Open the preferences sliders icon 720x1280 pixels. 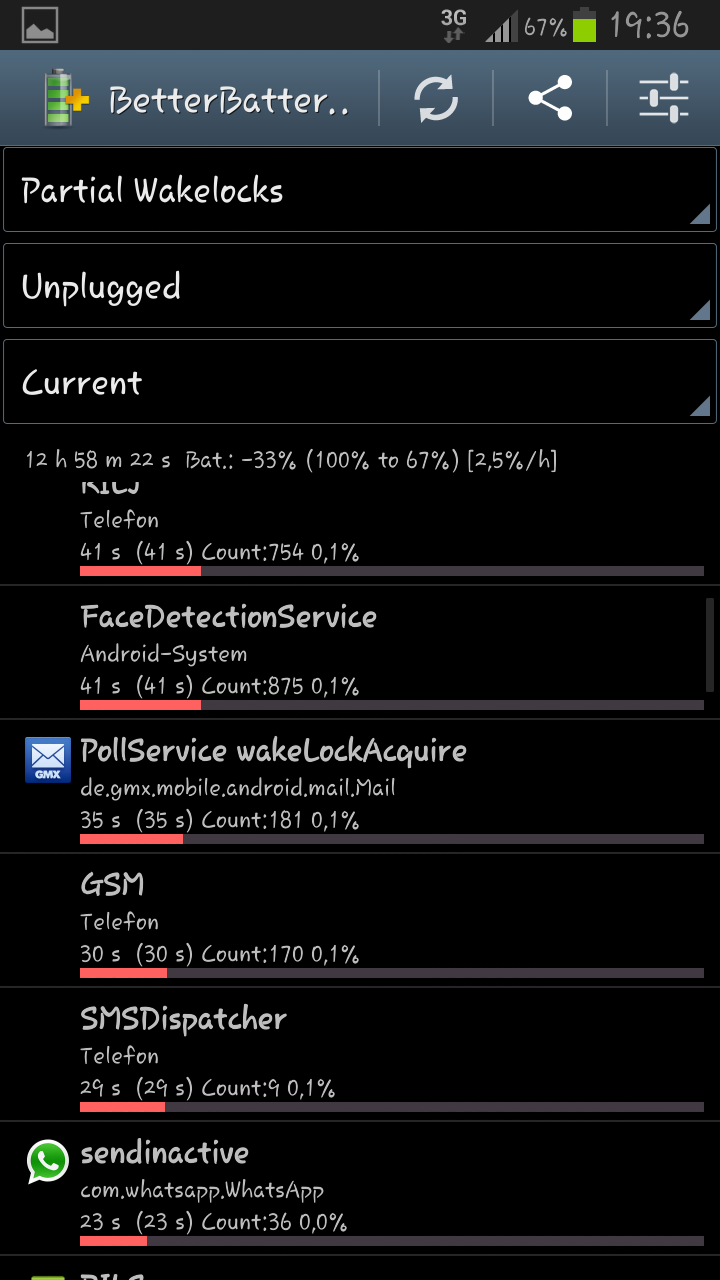click(x=664, y=98)
